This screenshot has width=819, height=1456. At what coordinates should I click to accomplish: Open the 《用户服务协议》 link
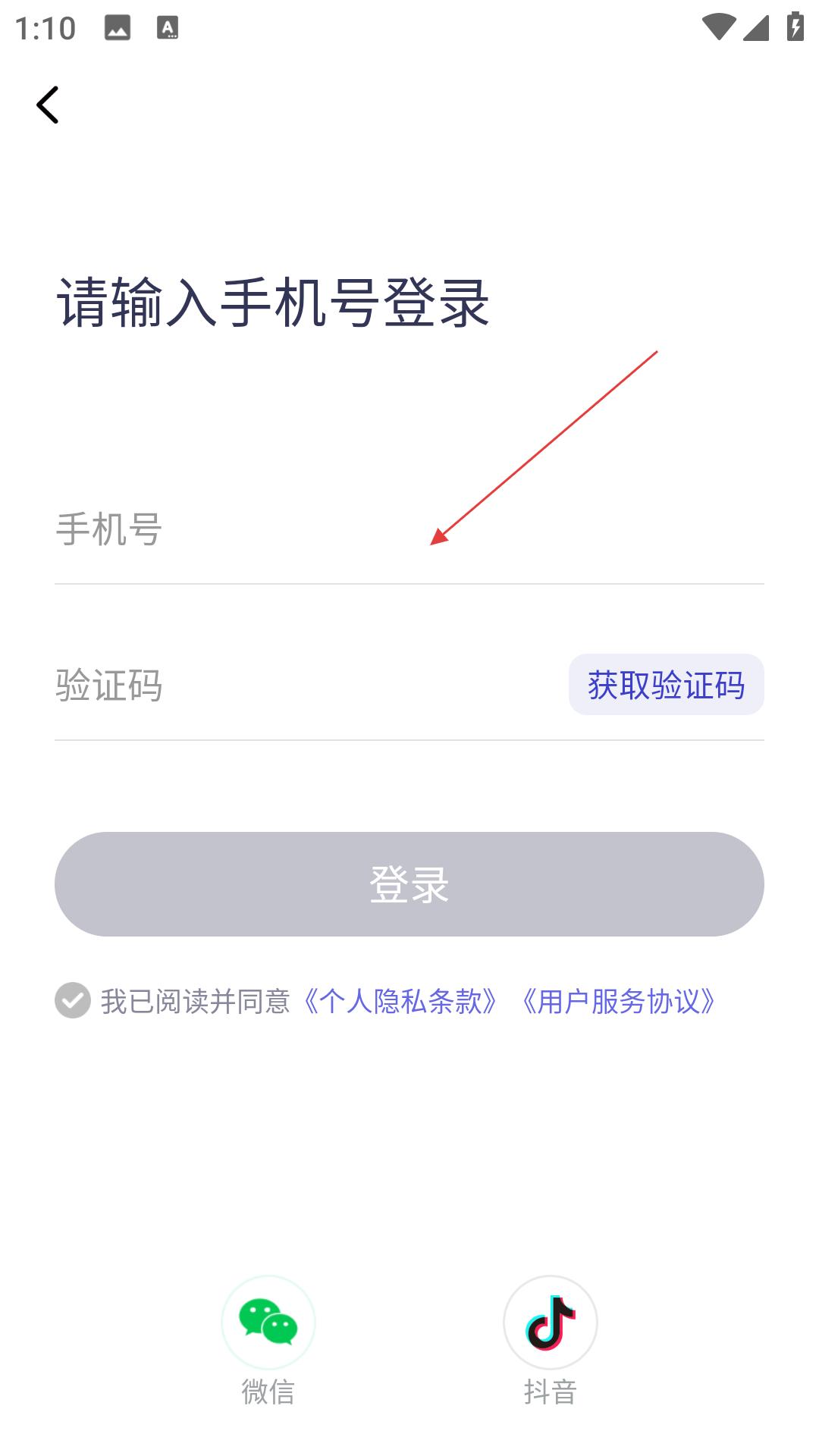(x=618, y=1002)
